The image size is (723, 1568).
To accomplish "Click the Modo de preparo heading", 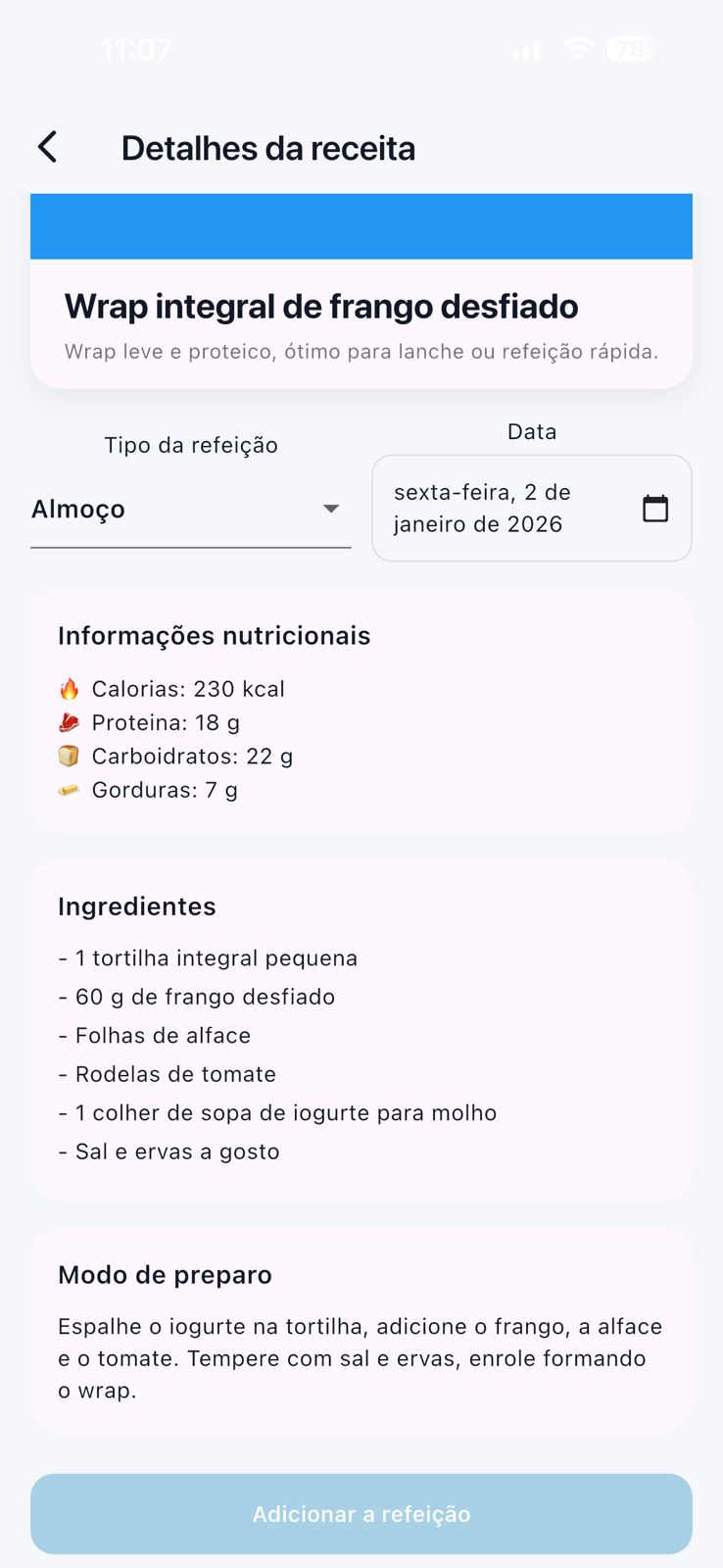I will coord(165,1274).
